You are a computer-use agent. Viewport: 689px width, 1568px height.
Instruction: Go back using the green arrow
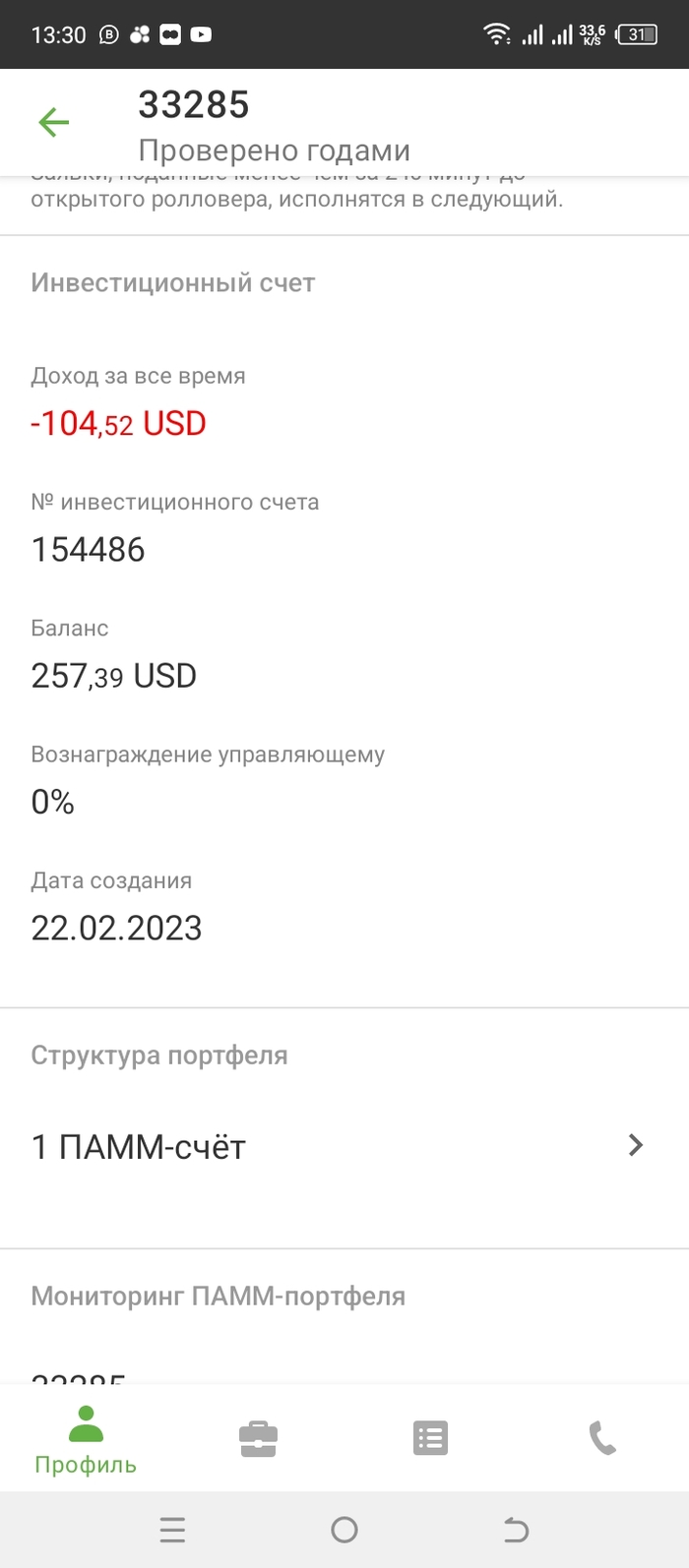[x=53, y=123]
